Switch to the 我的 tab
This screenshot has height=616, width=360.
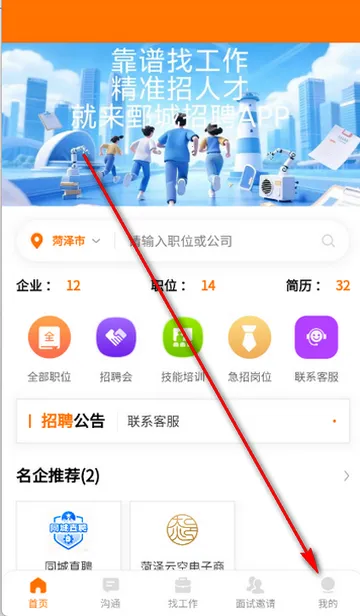coord(328,593)
